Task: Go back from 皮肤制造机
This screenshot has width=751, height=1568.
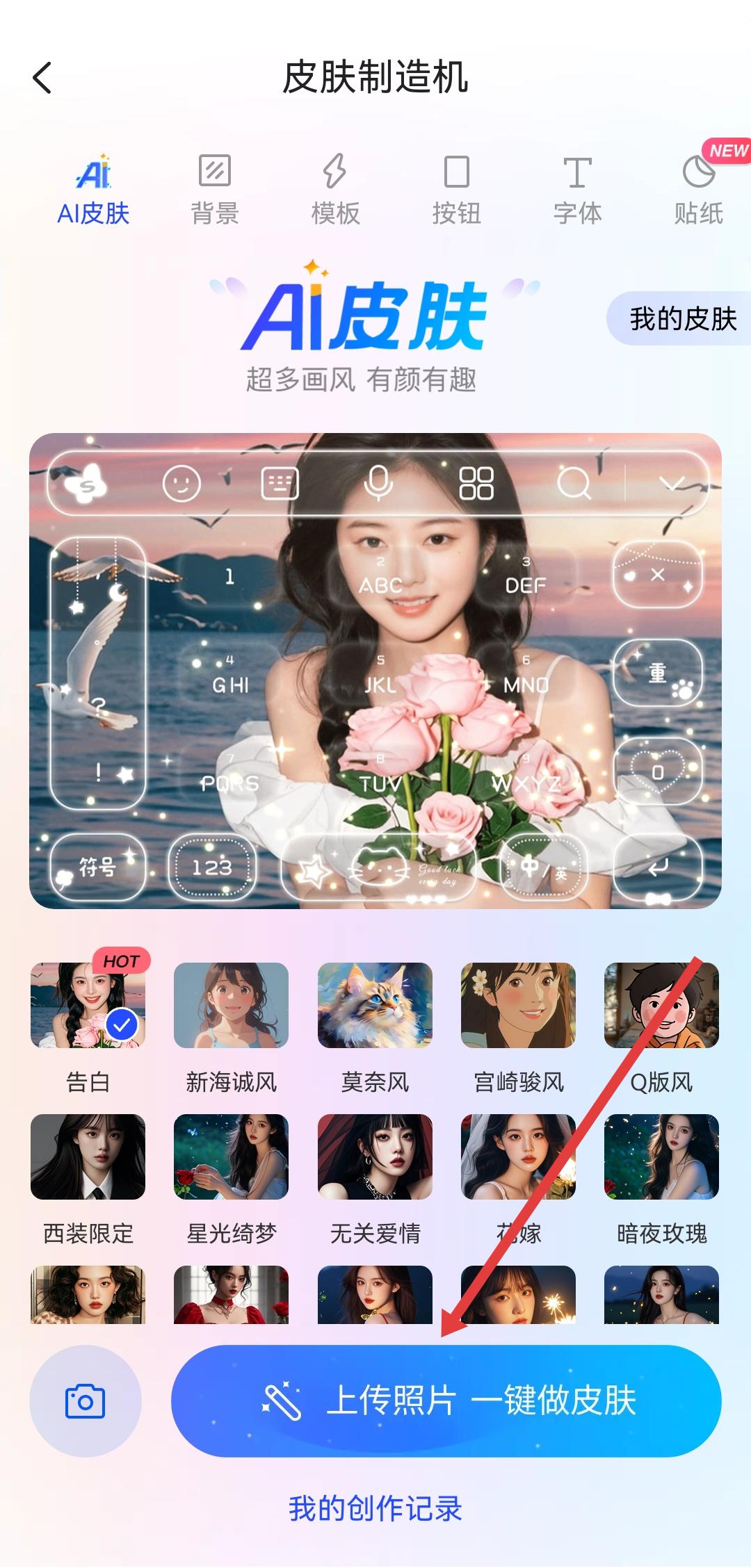Action: click(42, 78)
